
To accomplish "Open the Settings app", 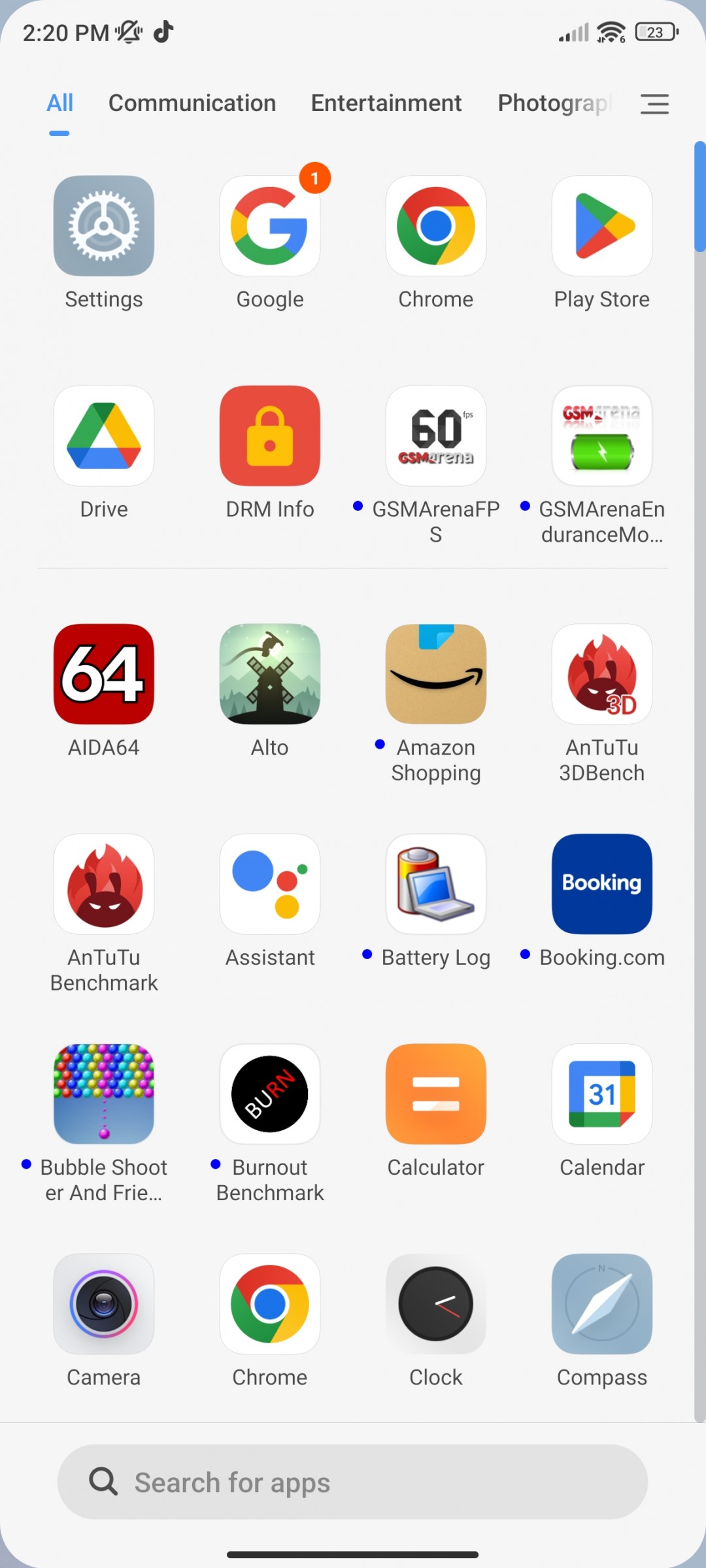I will 104,226.
